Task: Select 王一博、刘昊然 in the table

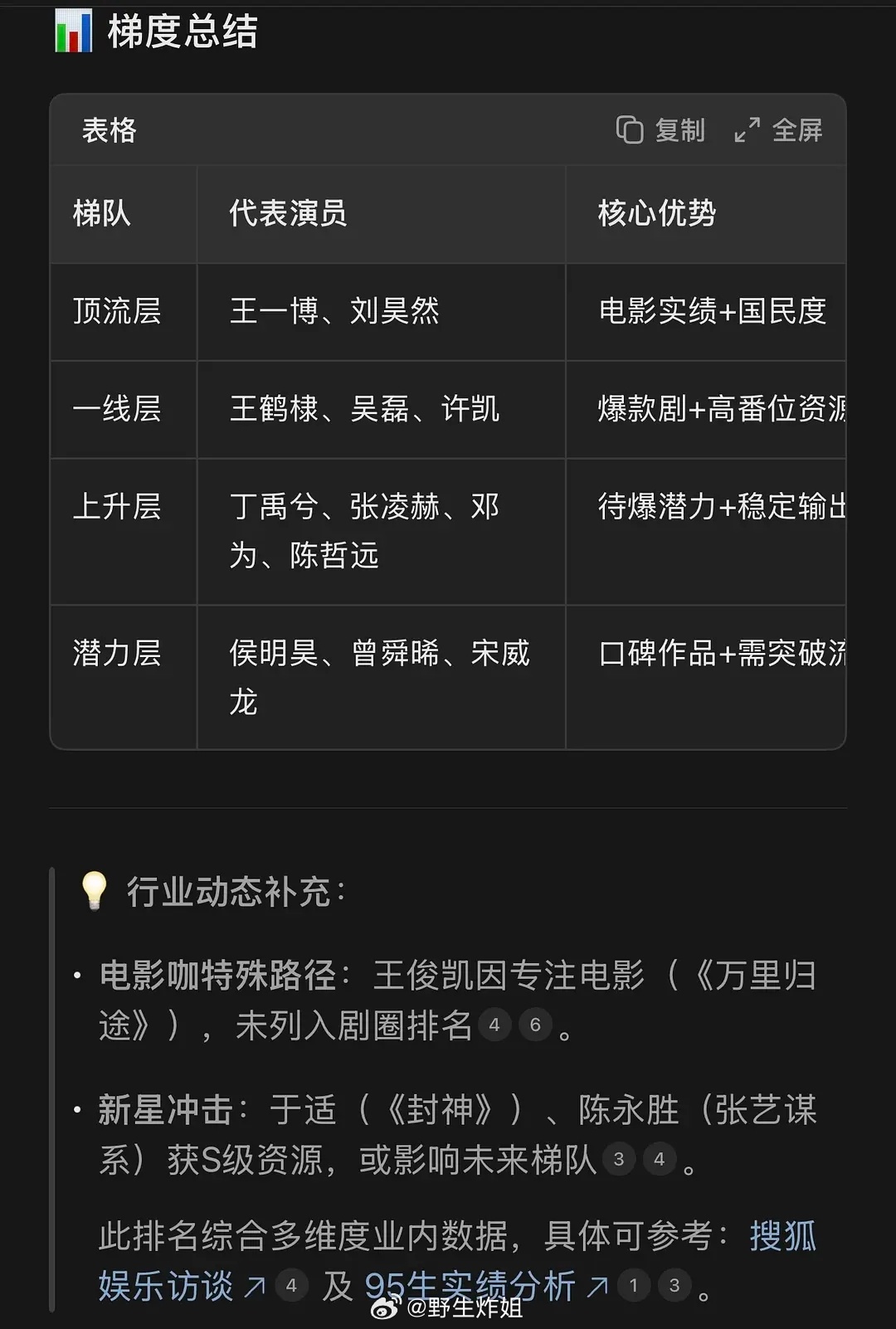Action: pyautogui.click(x=335, y=313)
